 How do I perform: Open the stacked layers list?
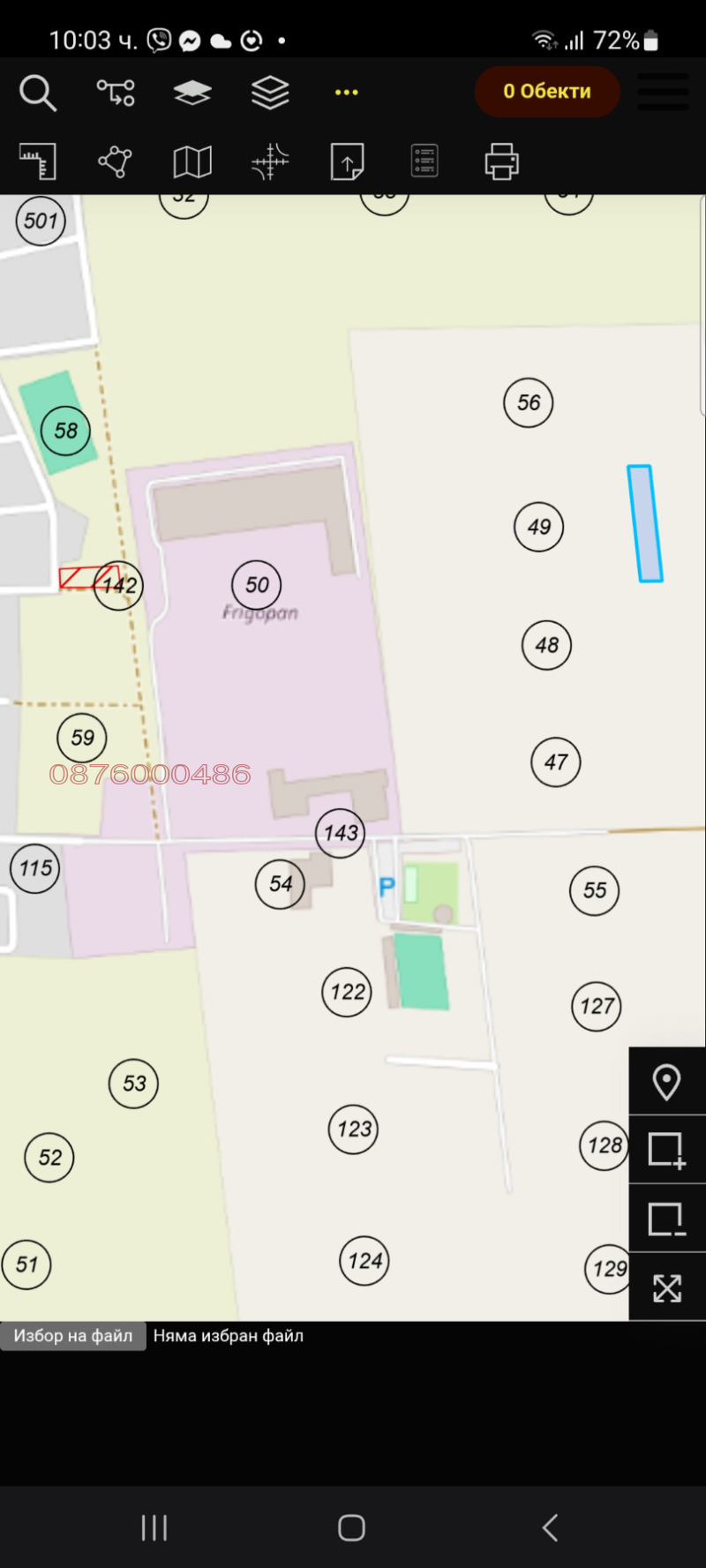coord(270,93)
